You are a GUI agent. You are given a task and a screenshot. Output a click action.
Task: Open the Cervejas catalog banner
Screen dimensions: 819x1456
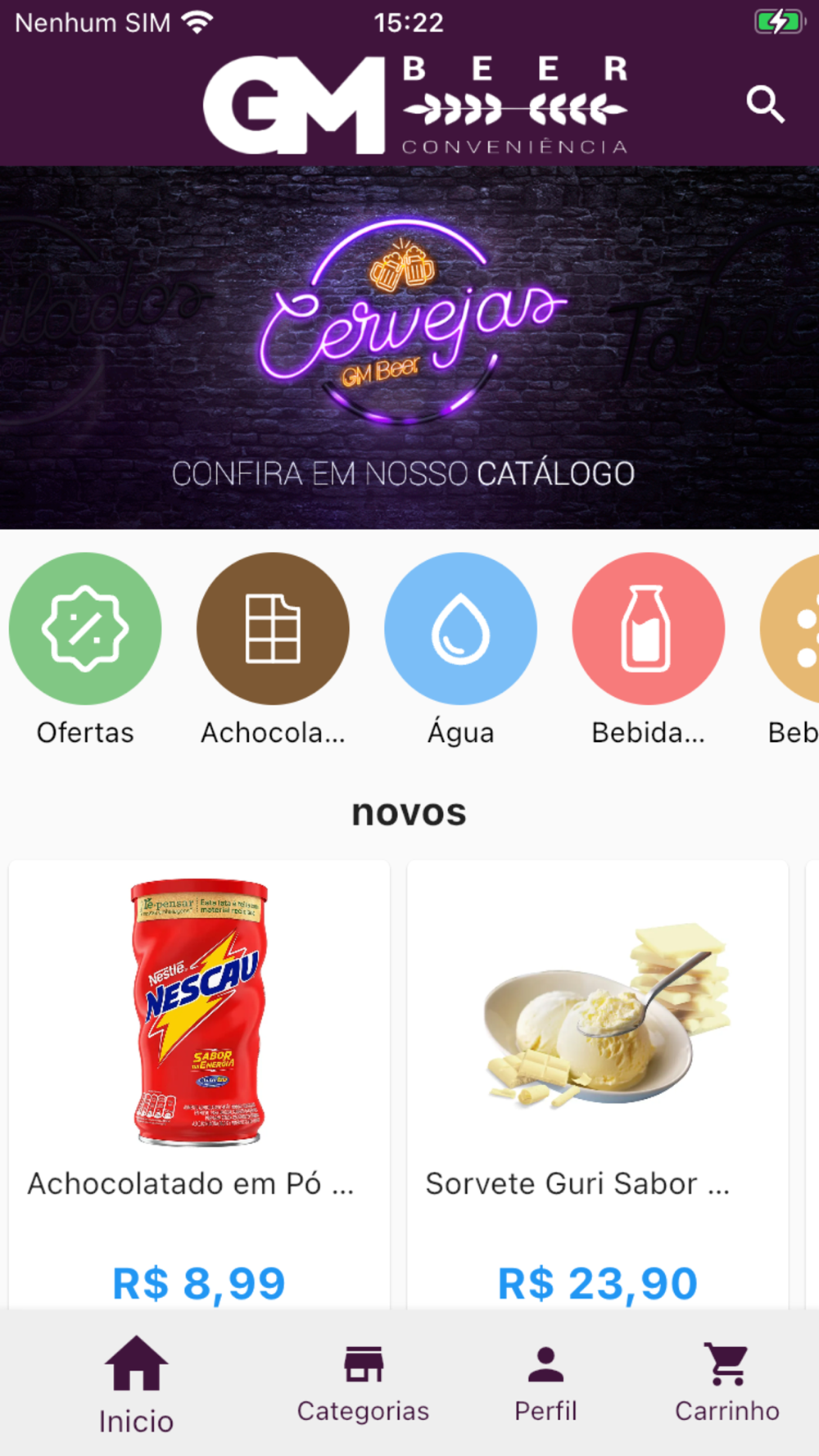[409, 347]
